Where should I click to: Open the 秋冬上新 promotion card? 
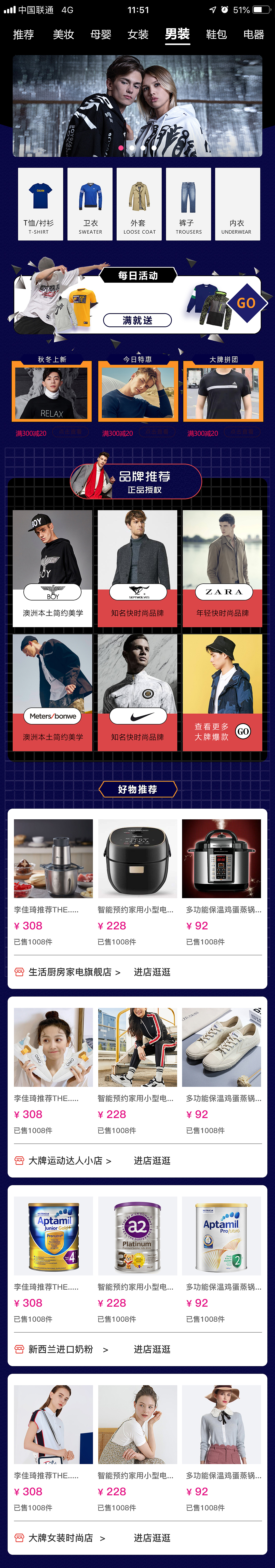point(52,391)
